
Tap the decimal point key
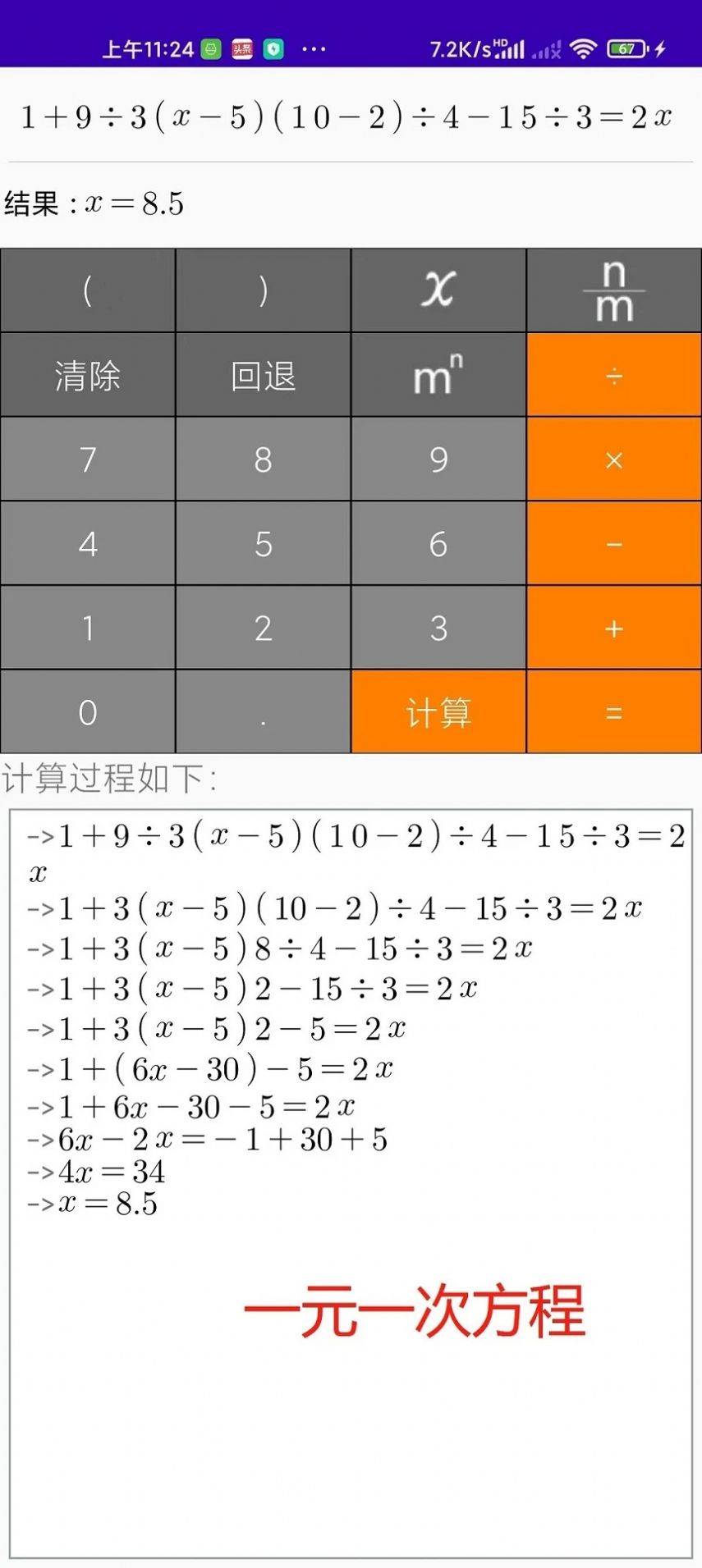263,713
